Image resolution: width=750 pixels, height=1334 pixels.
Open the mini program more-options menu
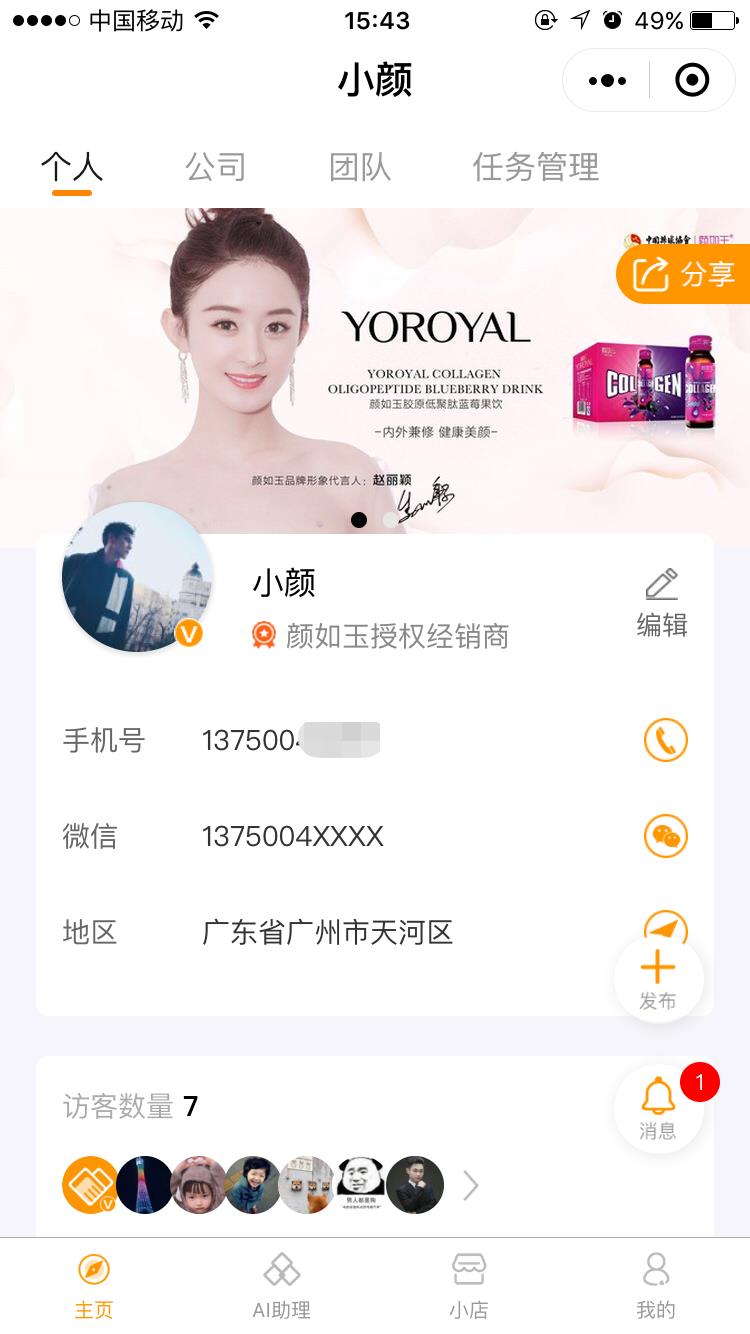[608, 81]
